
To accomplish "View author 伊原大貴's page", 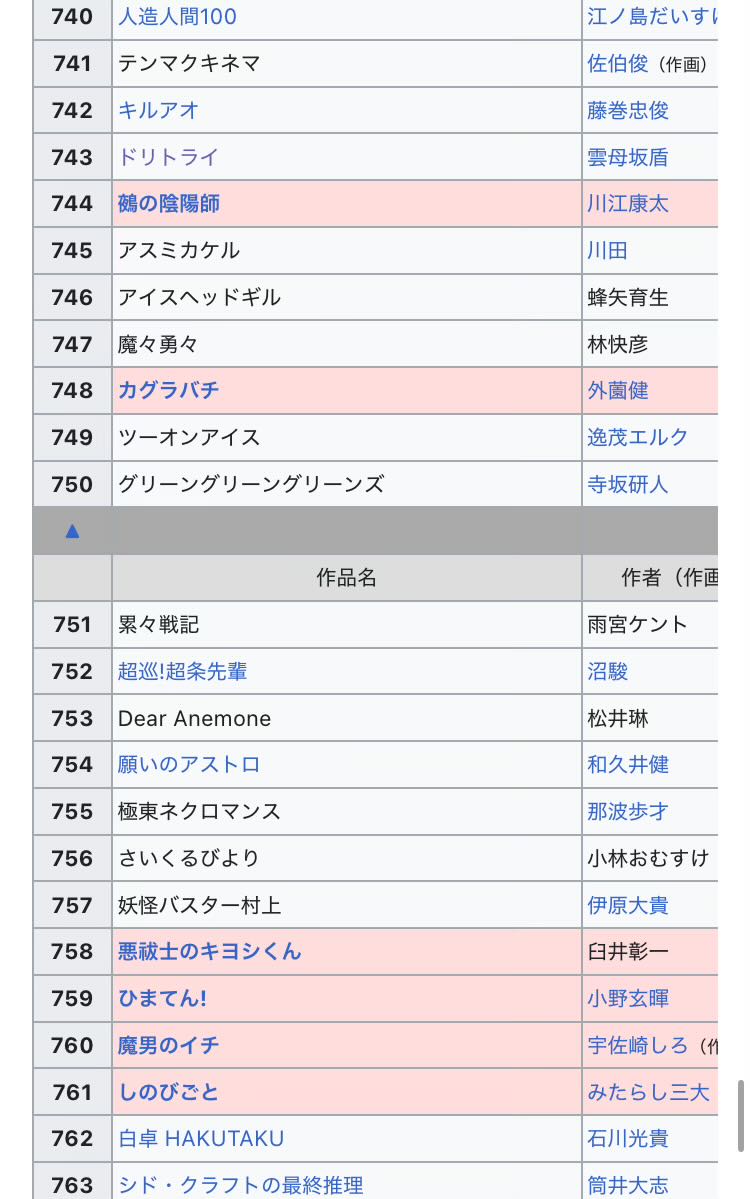I will tap(628, 905).
